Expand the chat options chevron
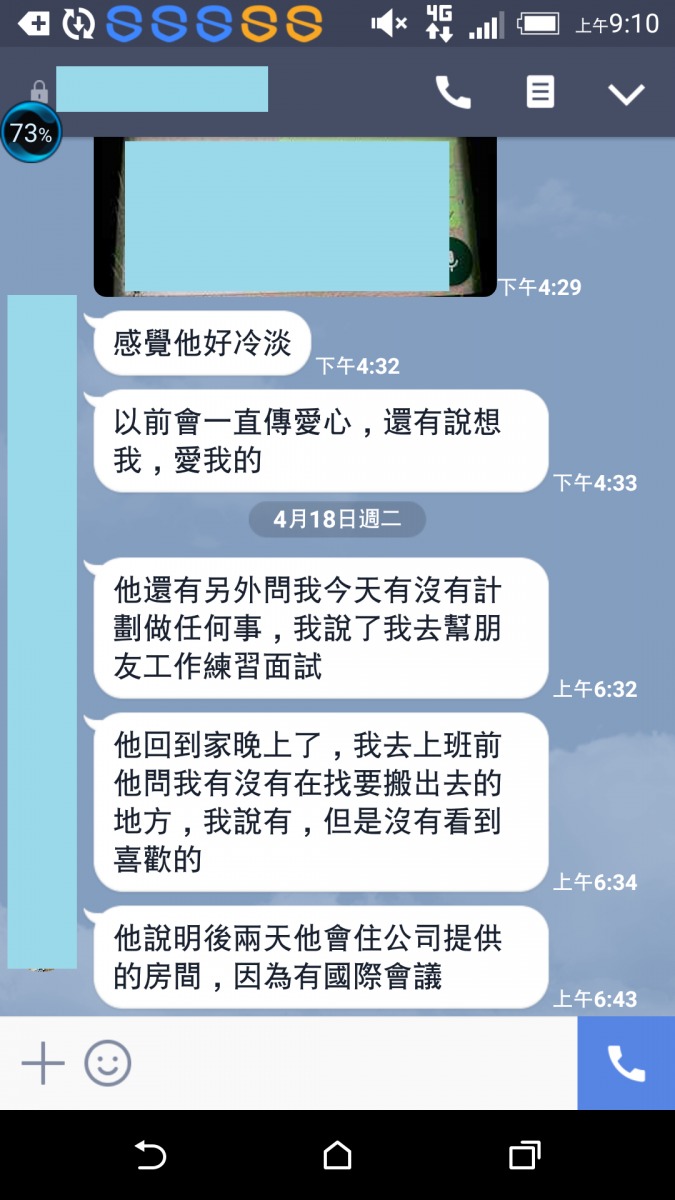The width and height of the screenshot is (675, 1200). tap(627, 94)
